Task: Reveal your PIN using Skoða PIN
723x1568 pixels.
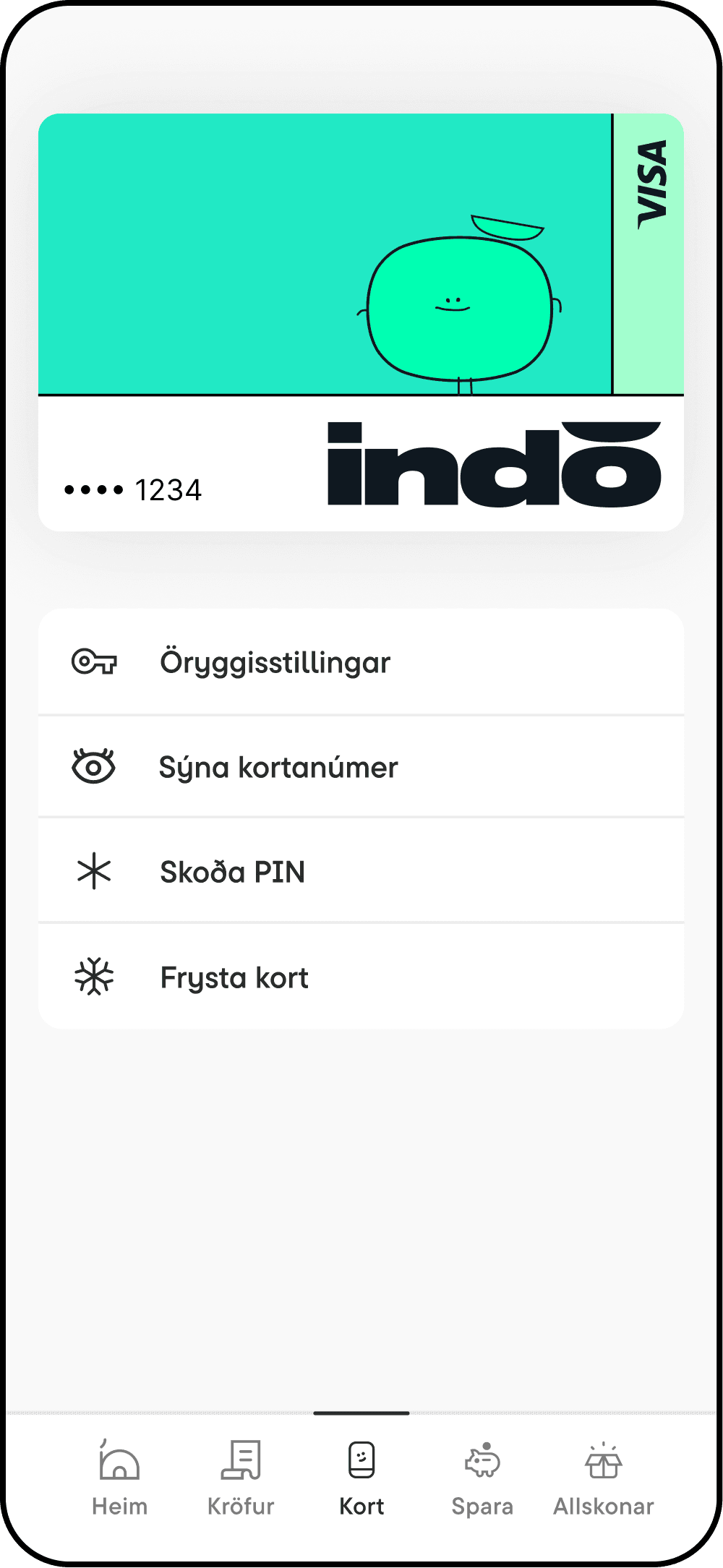Action: 231,871
